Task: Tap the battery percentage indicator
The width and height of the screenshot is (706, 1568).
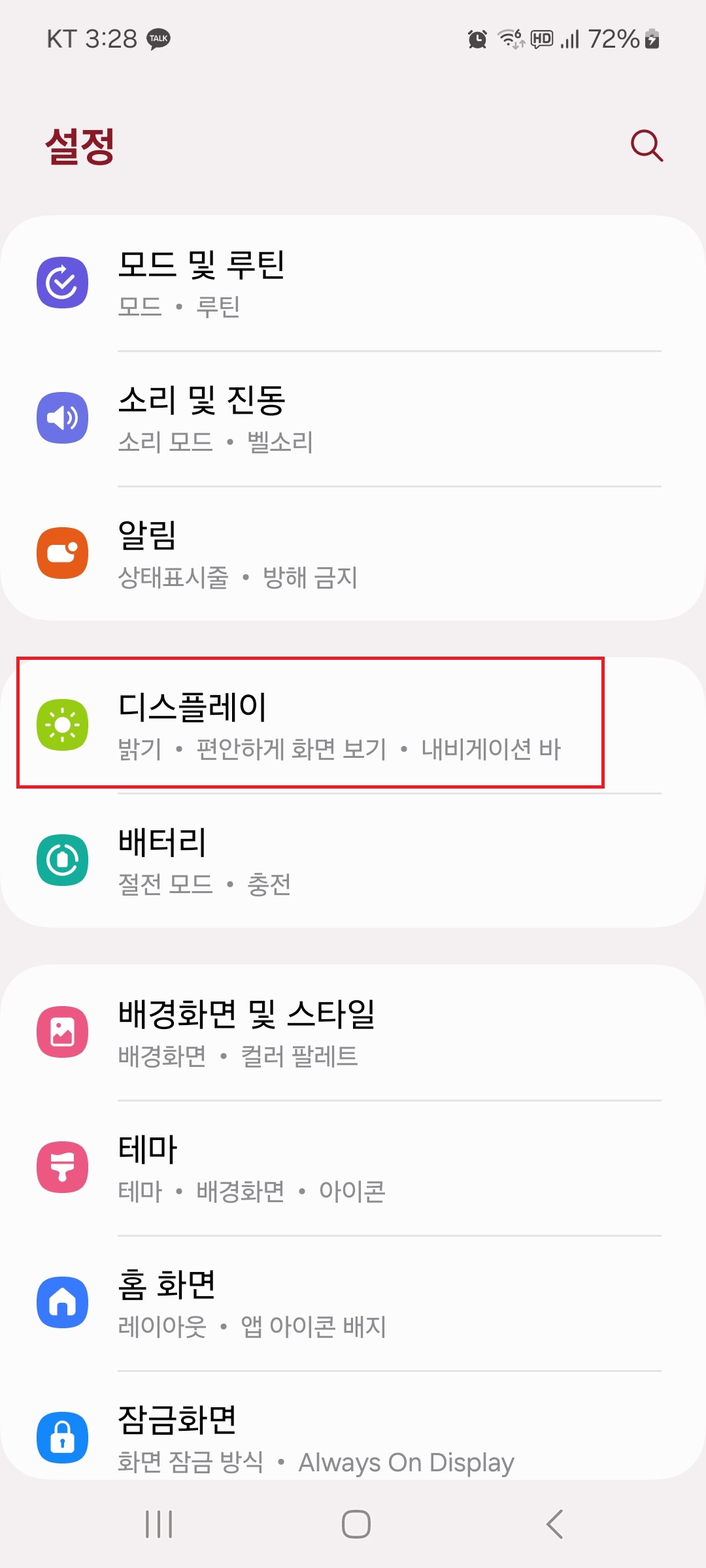Action: click(613, 39)
